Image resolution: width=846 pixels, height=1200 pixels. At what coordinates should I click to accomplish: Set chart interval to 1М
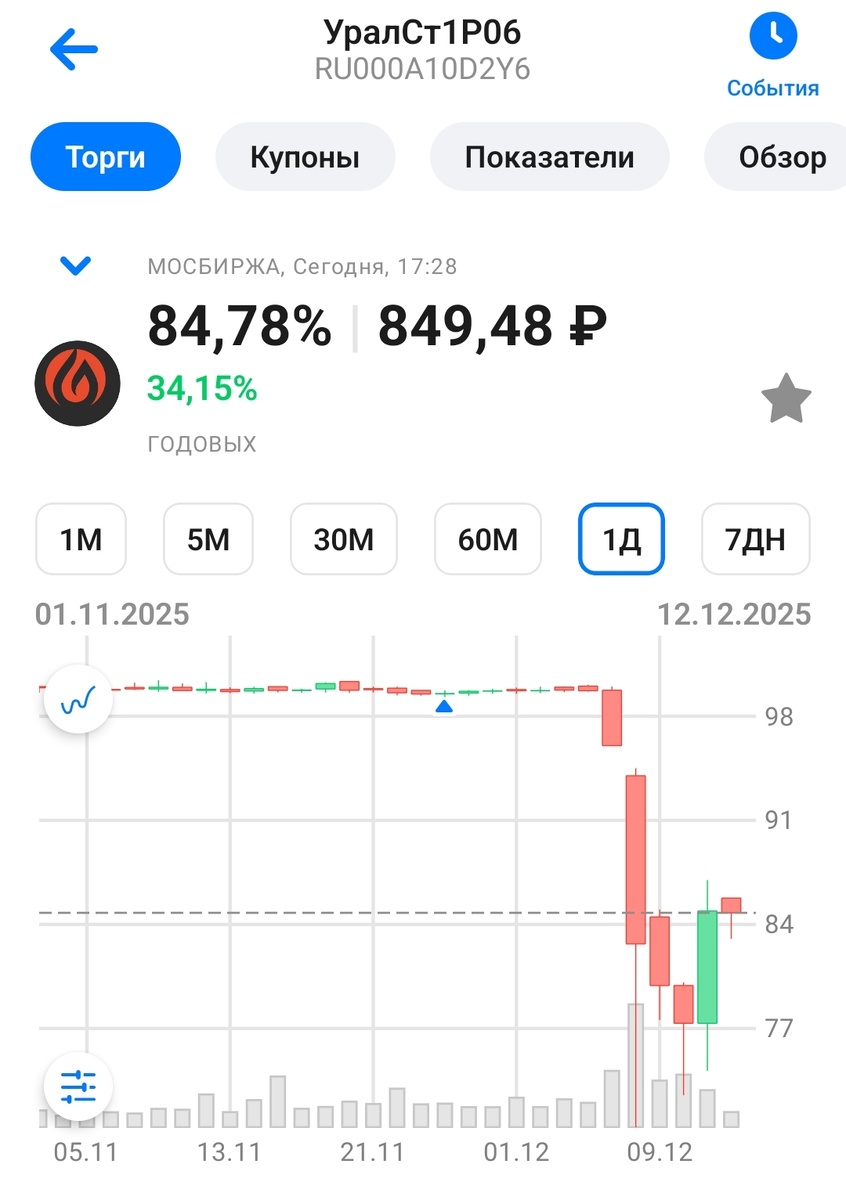pyautogui.click(x=81, y=540)
